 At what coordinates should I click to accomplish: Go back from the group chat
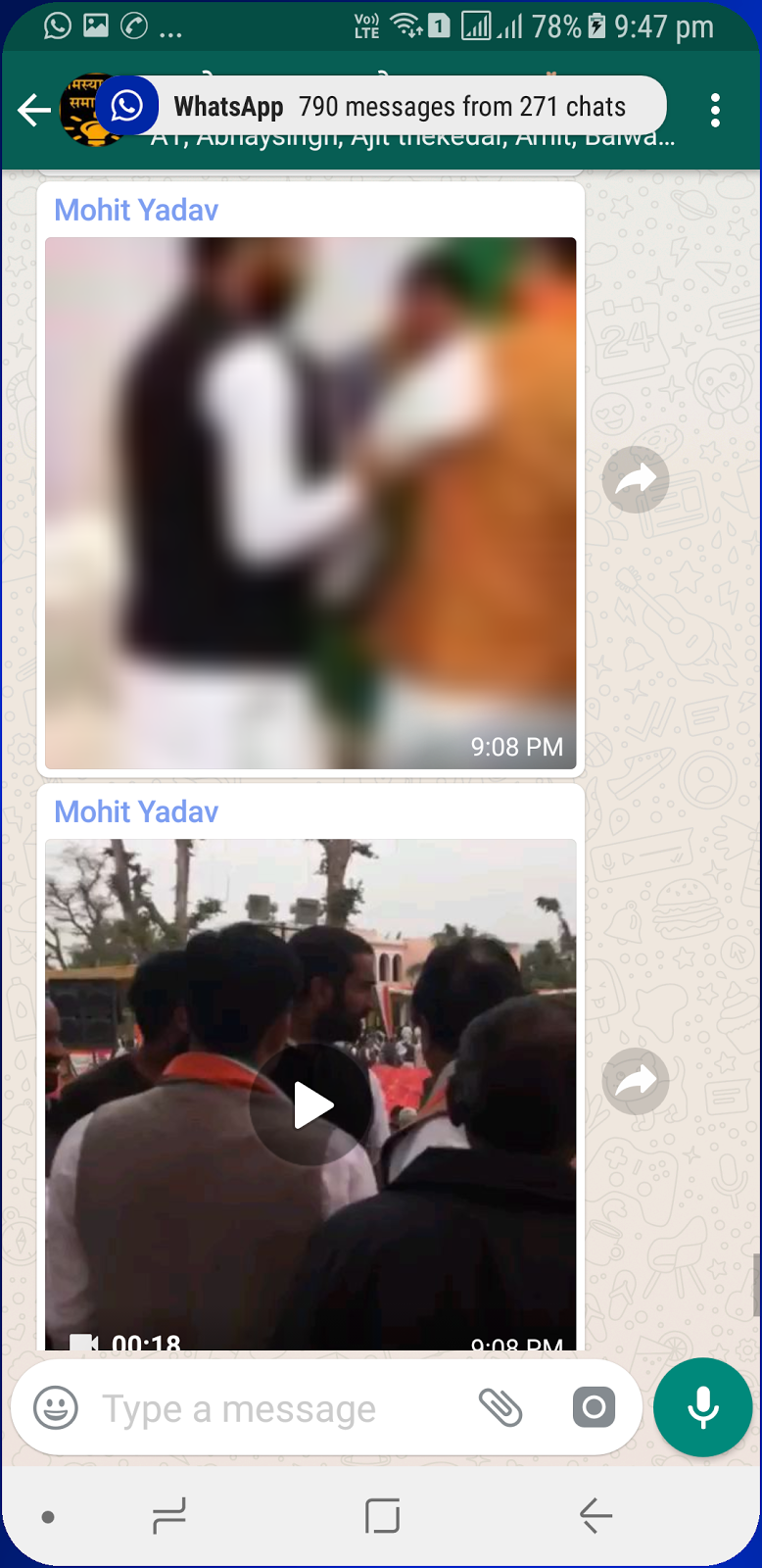[34, 110]
